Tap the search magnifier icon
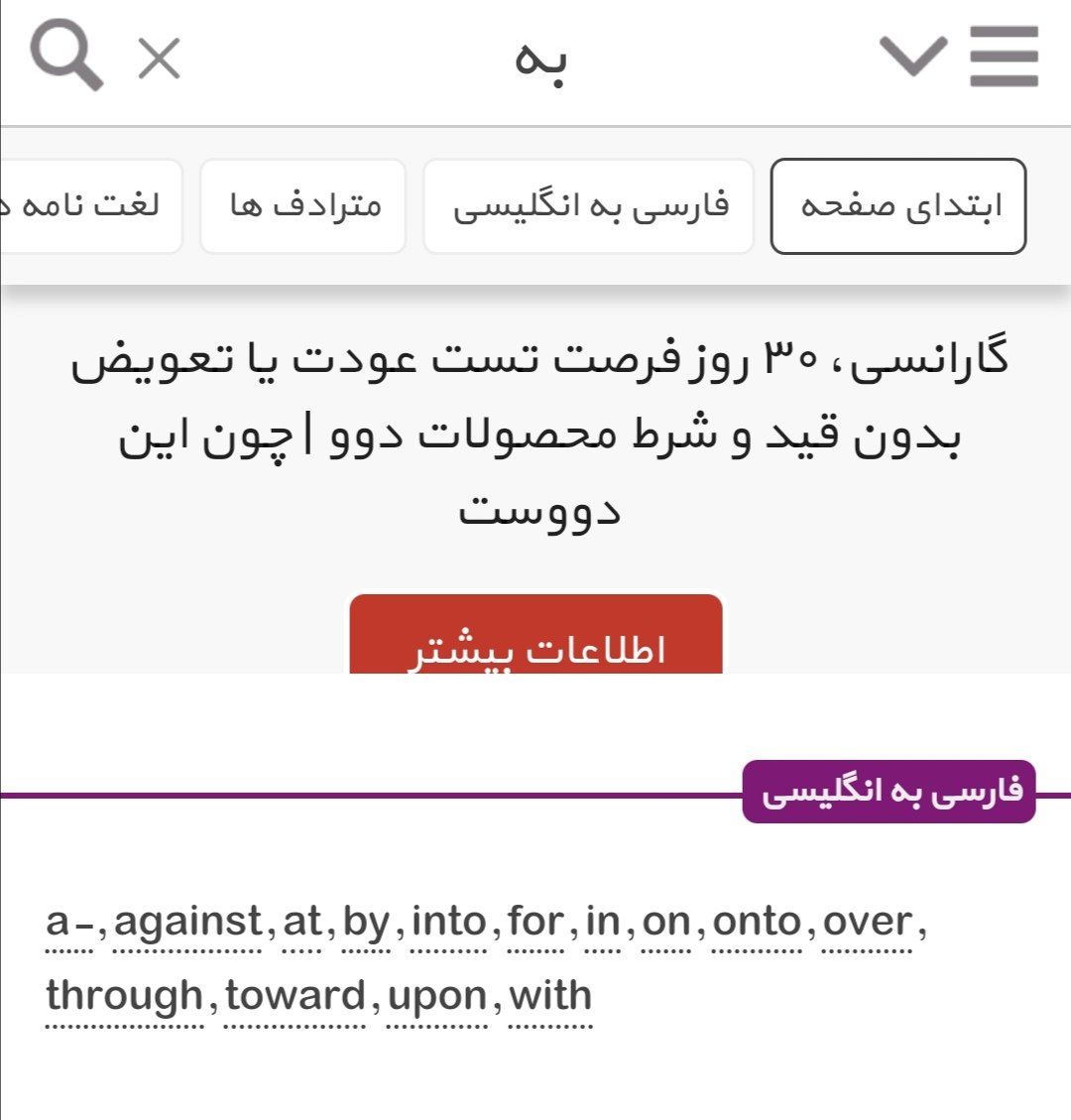1071x1120 pixels. coord(66,58)
